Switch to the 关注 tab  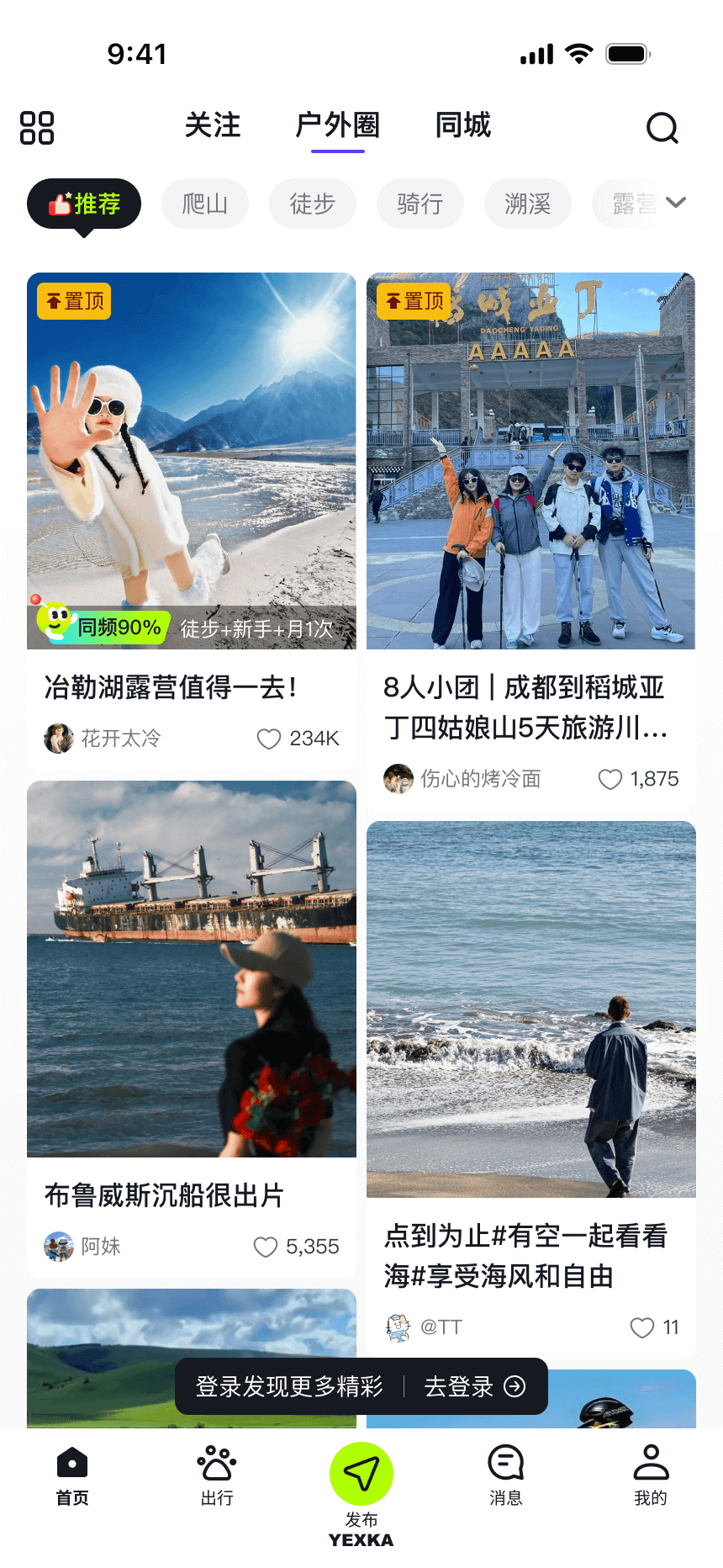tap(213, 125)
